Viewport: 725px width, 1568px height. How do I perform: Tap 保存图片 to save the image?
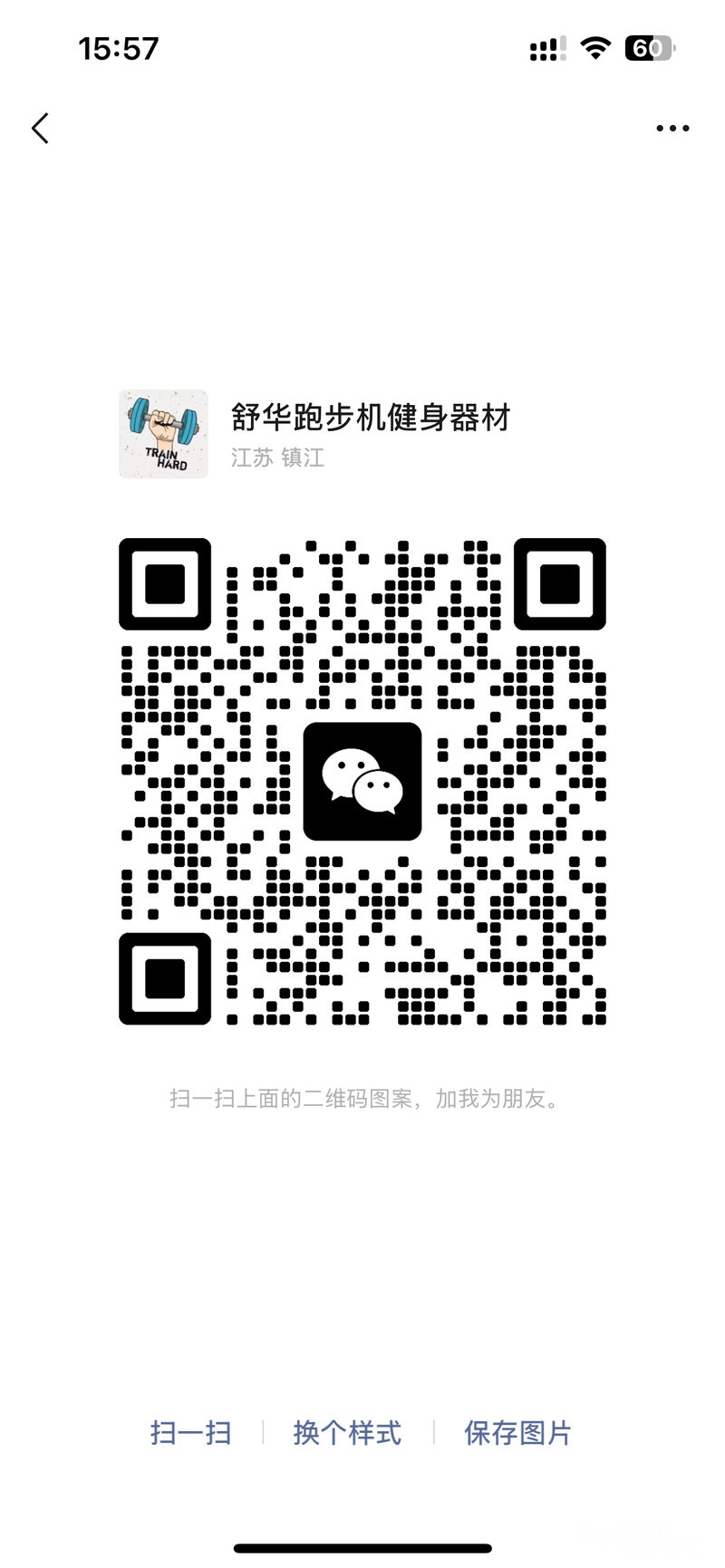517,1432
